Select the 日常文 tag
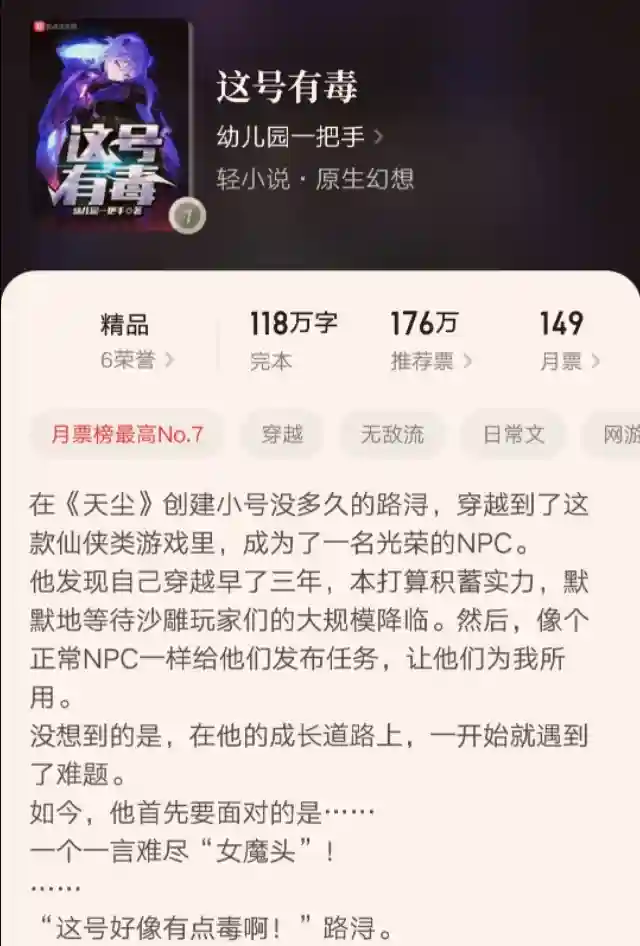 [x=513, y=434]
